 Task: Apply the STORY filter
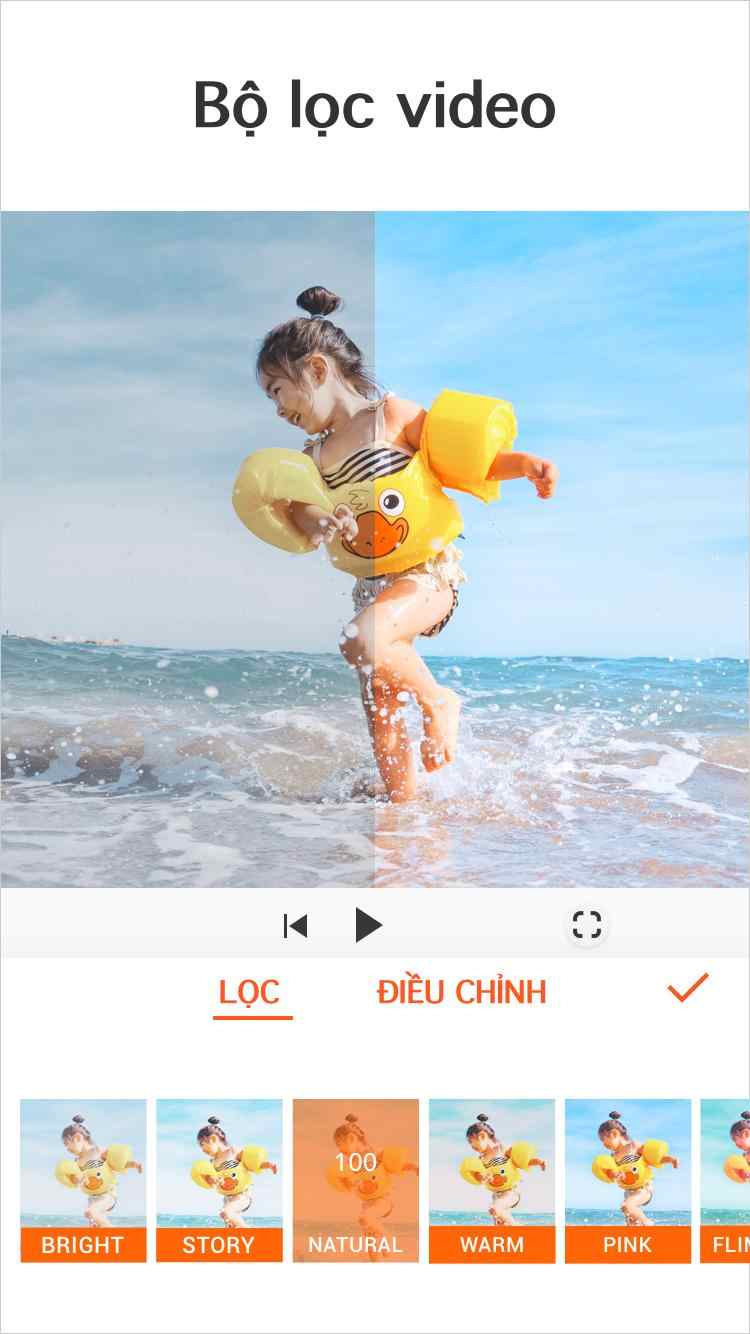(x=219, y=1180)
